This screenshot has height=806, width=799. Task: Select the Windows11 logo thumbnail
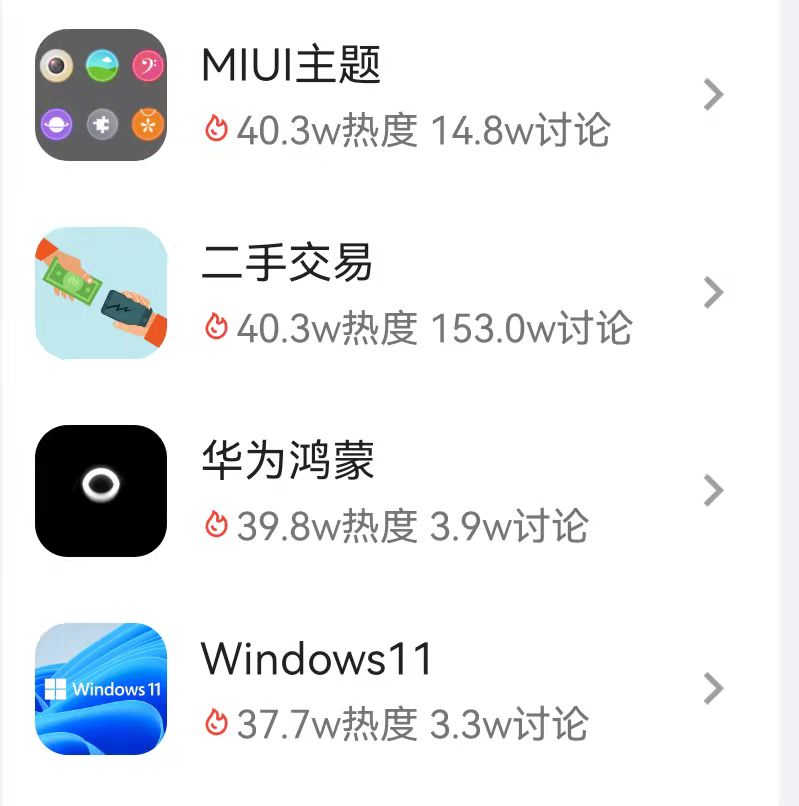tap(100, 687)
